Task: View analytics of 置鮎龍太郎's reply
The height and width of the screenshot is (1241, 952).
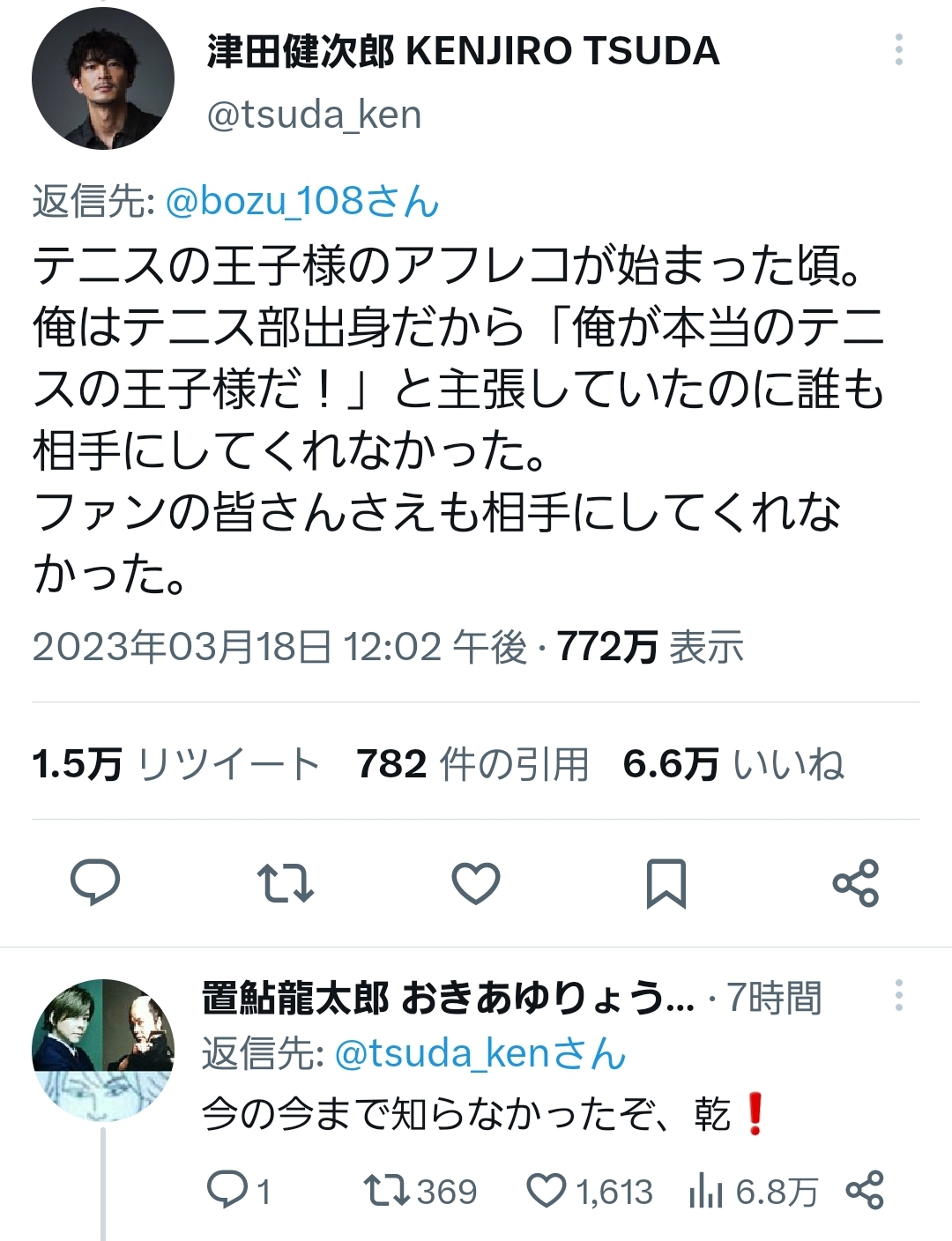Action: pos(706,1191)
